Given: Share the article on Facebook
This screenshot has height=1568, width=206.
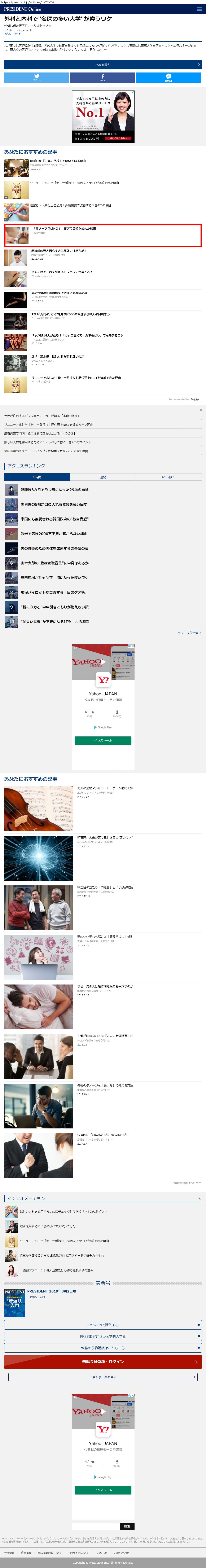Looking at the screenshot, I should pos(102,77).
